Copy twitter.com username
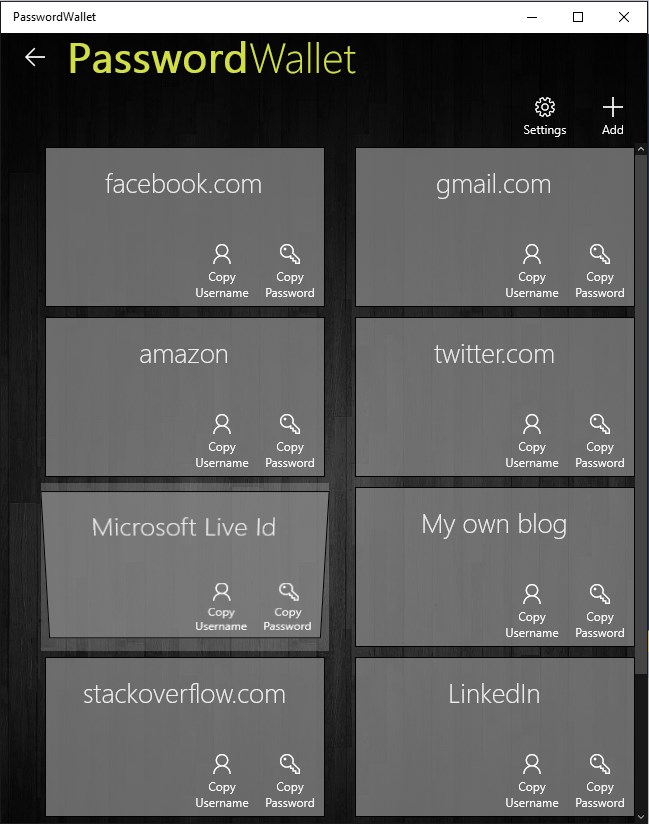Screen dimensions: 649x824 [532, 440]
